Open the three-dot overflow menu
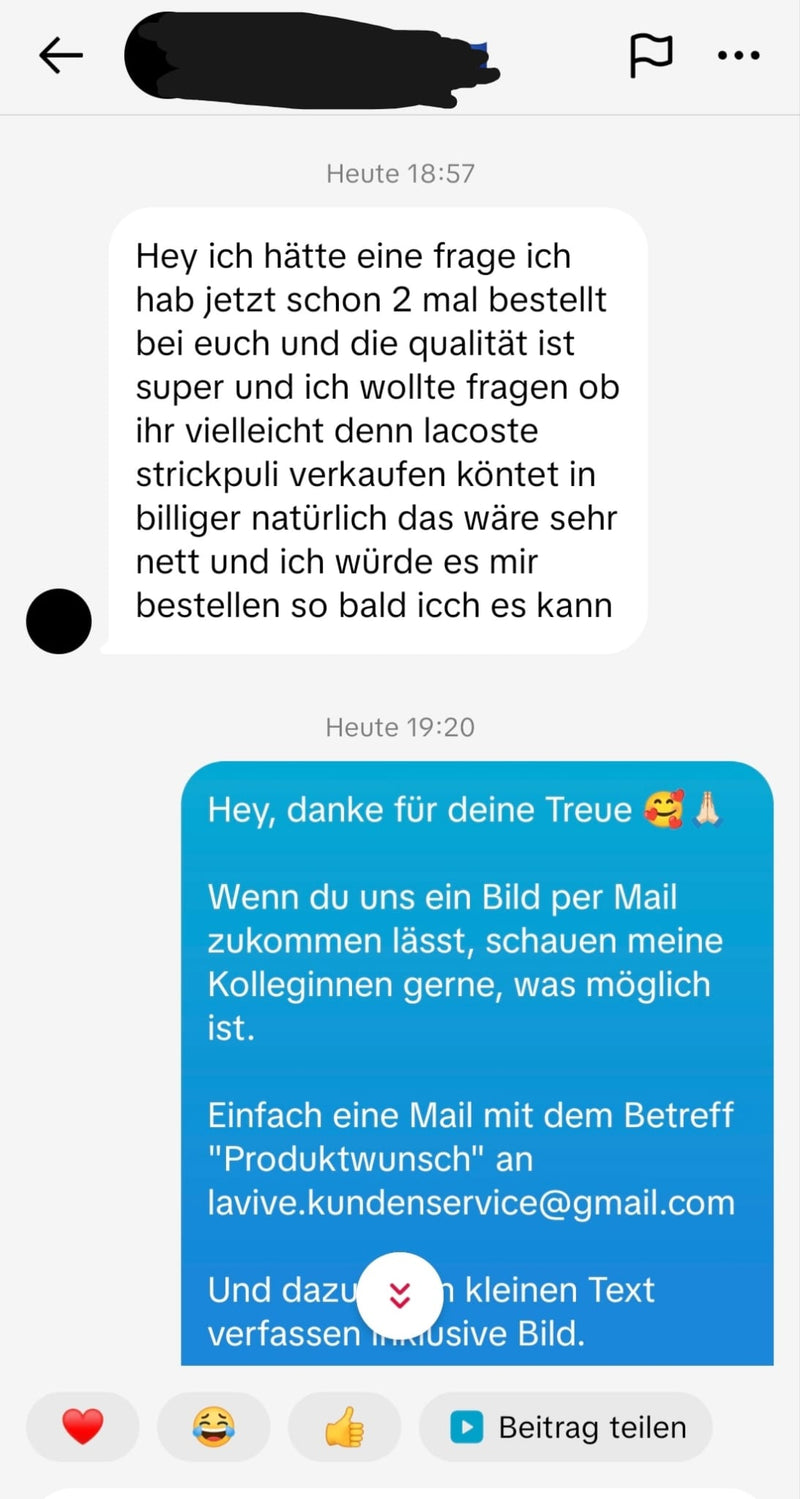This screenshot has height=1499, width=800. pyautogui.click(x=739, y=56)
